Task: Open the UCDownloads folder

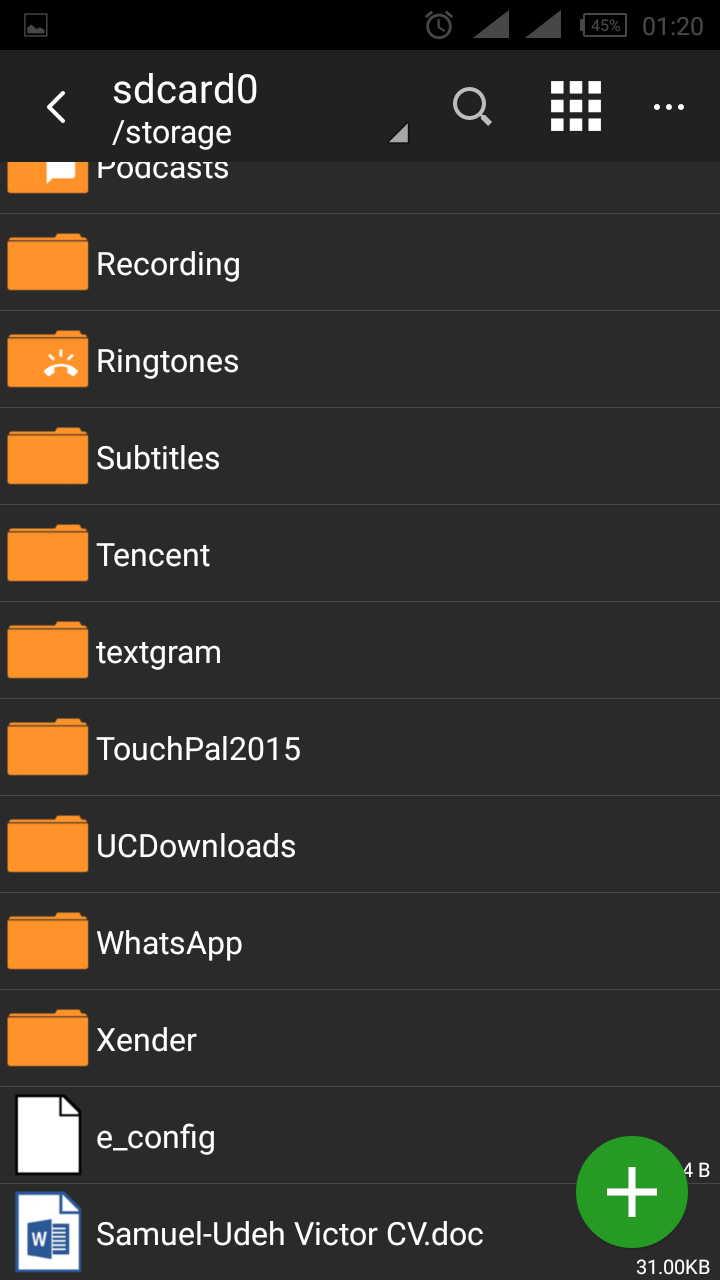Action: tap(360, 844)
